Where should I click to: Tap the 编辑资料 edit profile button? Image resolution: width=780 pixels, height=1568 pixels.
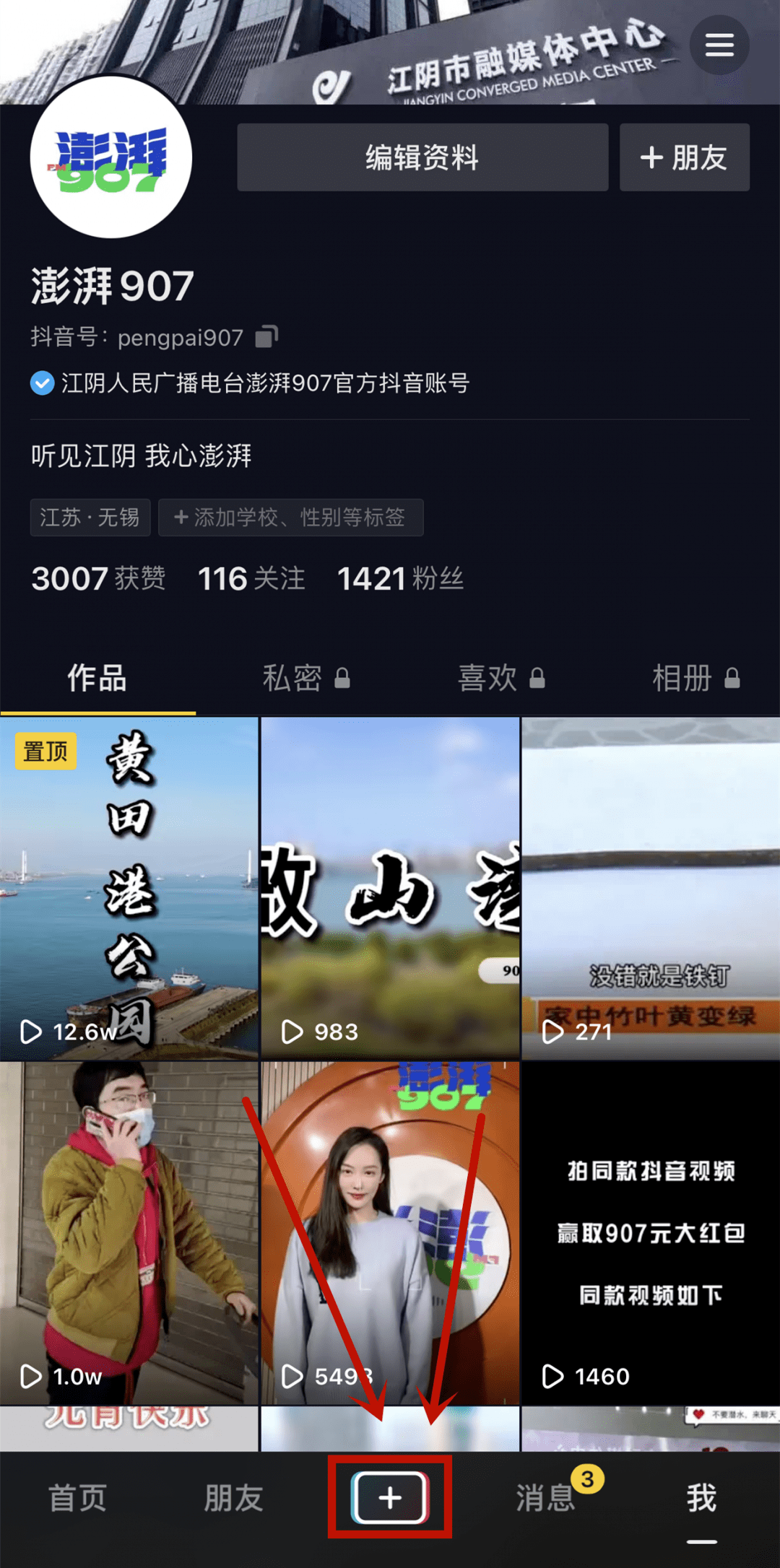422,157
